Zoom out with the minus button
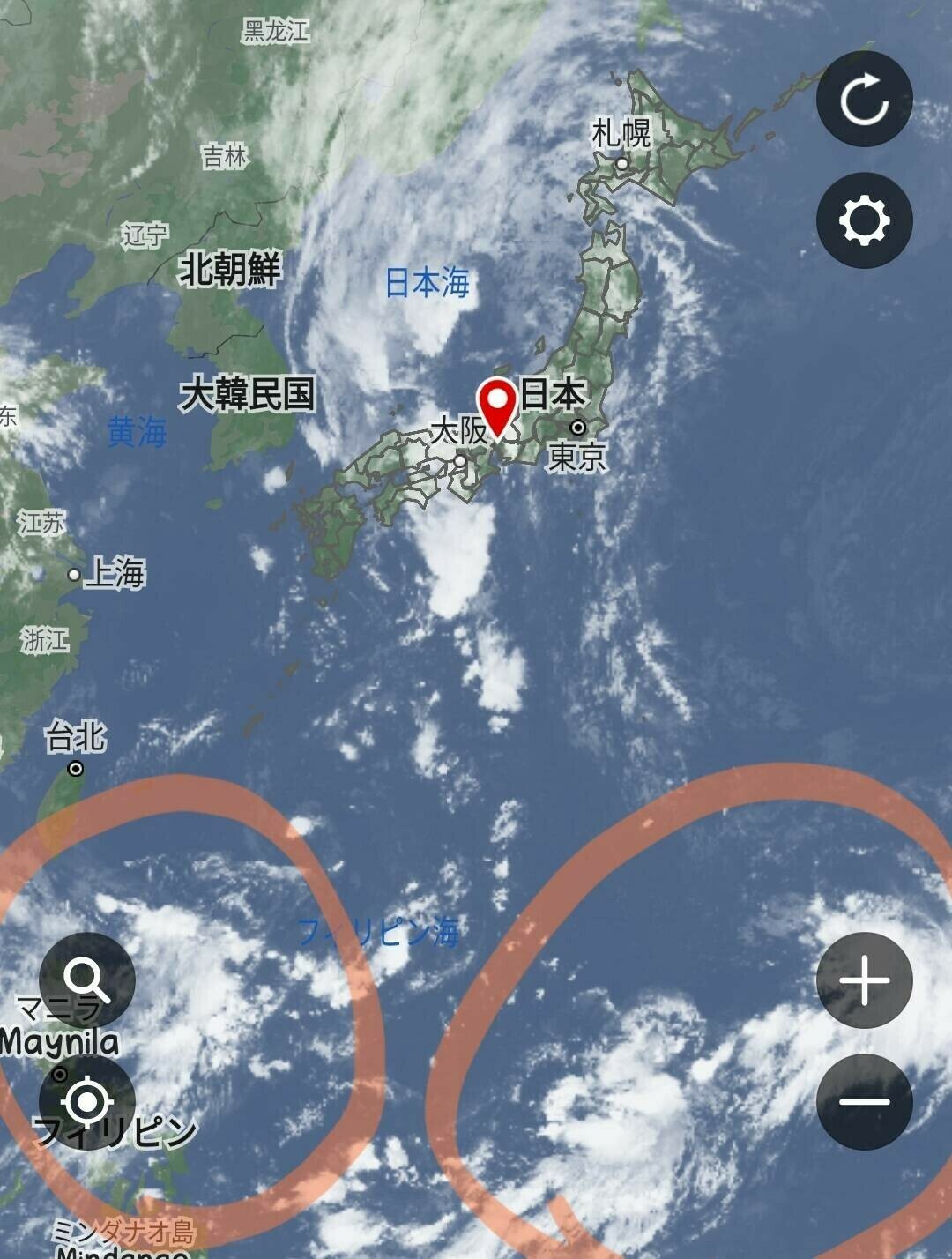This screenshot has width=952, height=1259. 864,1102
